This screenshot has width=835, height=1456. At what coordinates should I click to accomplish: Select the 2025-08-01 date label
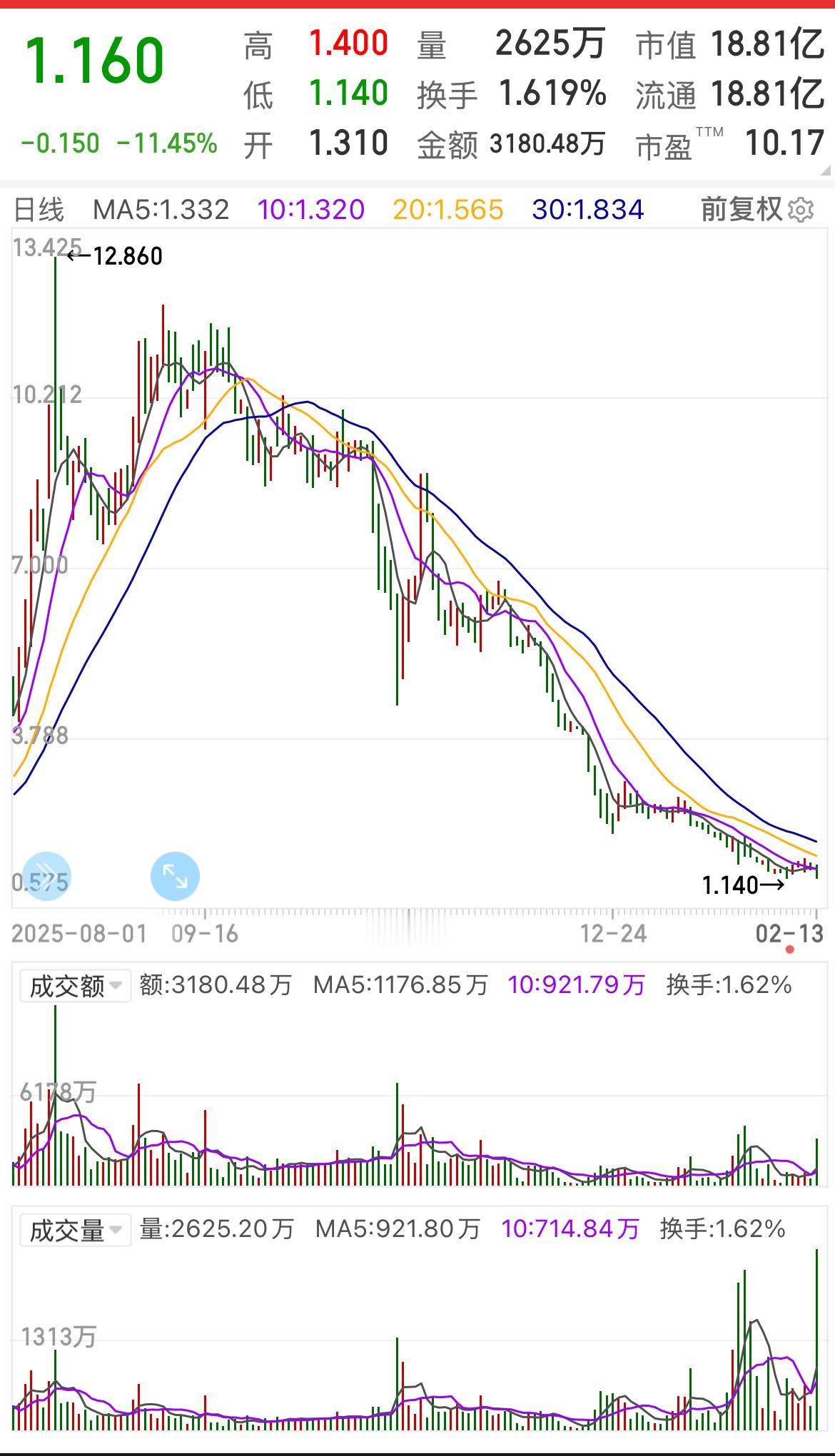pos(79,932)
